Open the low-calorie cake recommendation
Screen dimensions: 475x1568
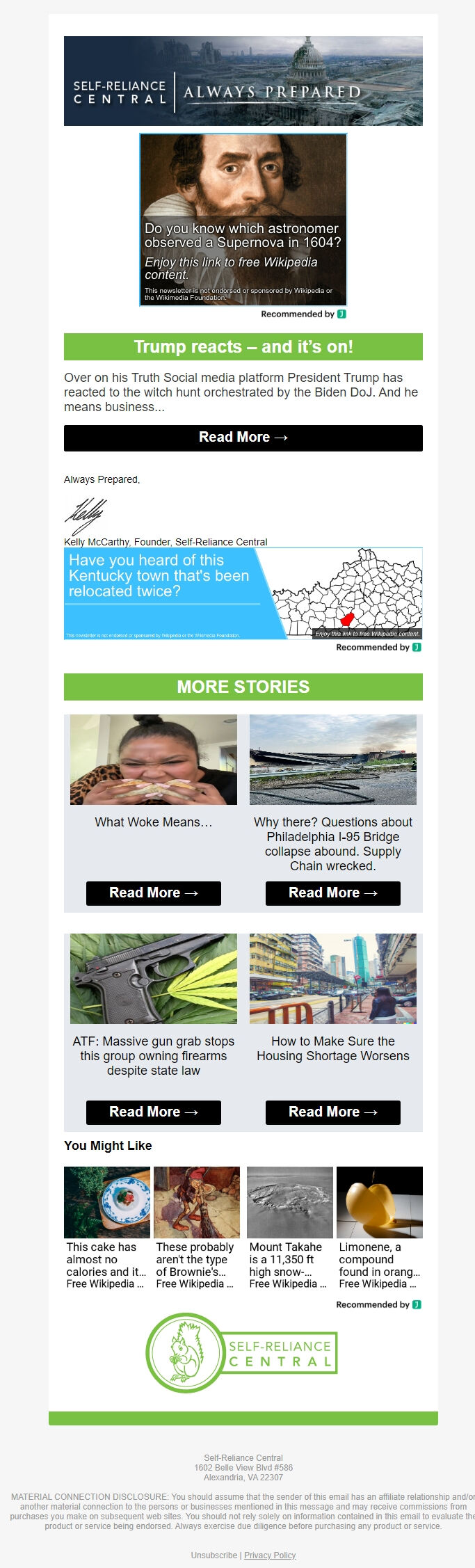[106, 1227]
